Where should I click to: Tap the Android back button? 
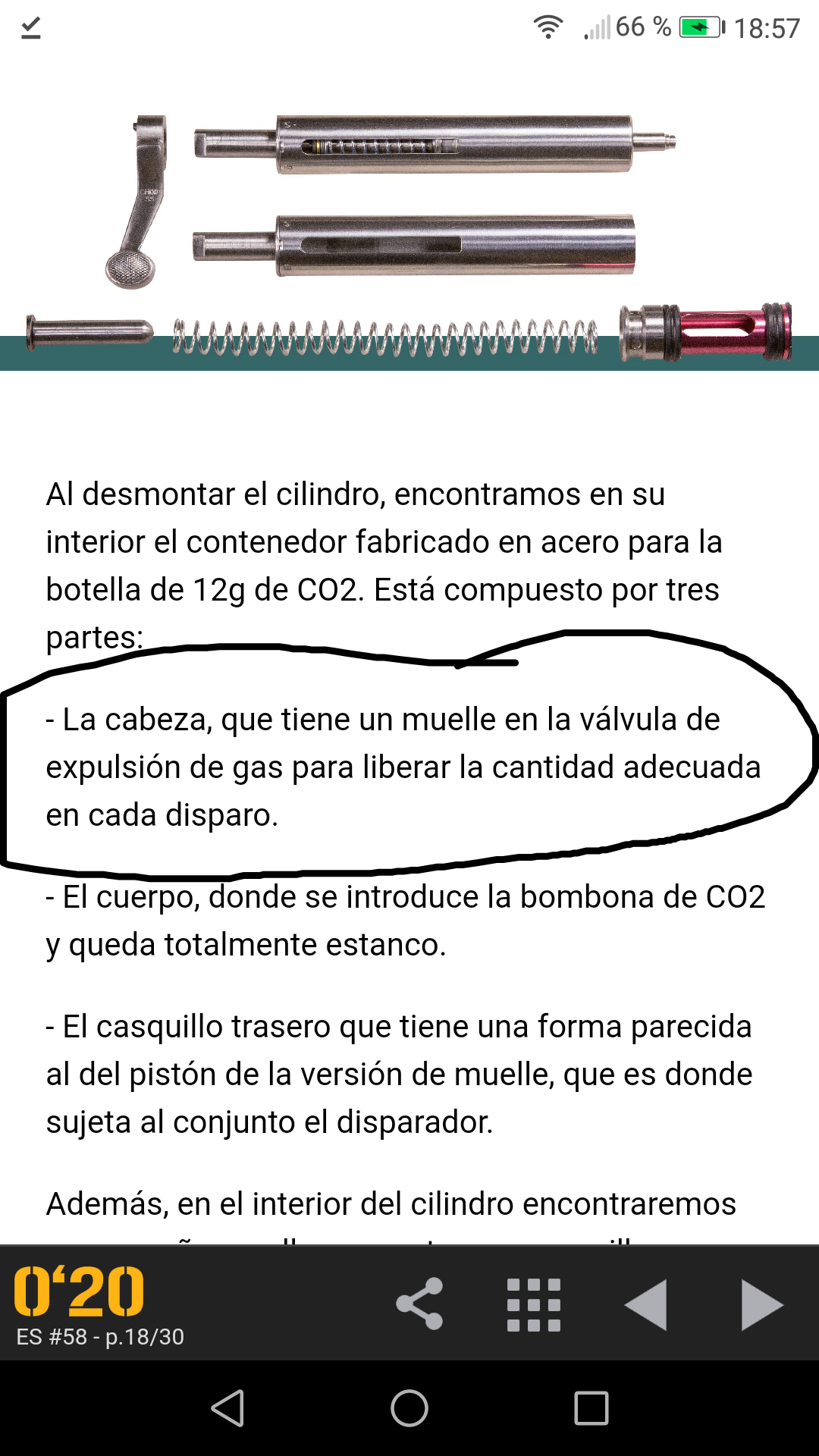227,1408
